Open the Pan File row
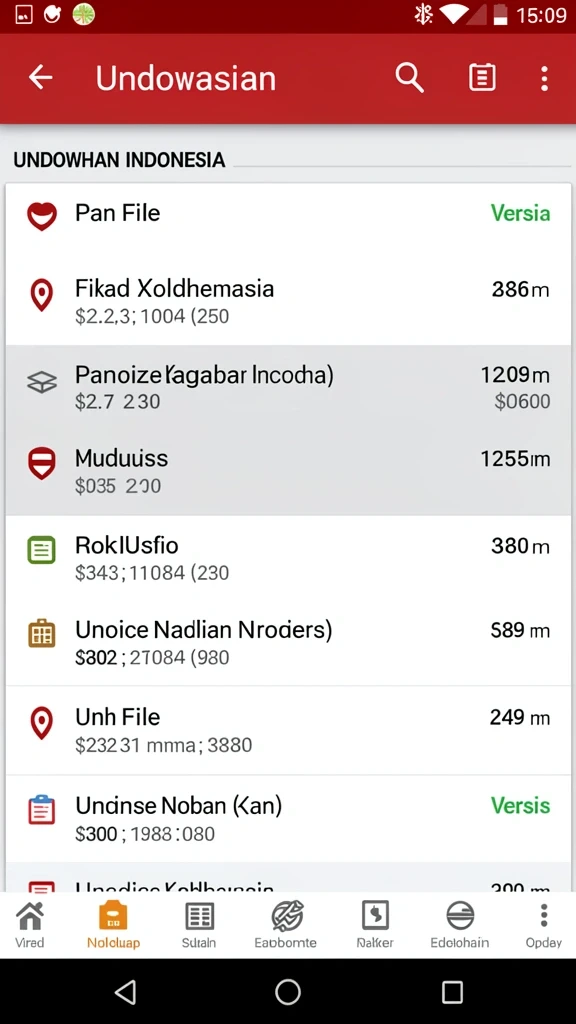The width and height of the screenshot is (576, 1024). coord(288,215)
